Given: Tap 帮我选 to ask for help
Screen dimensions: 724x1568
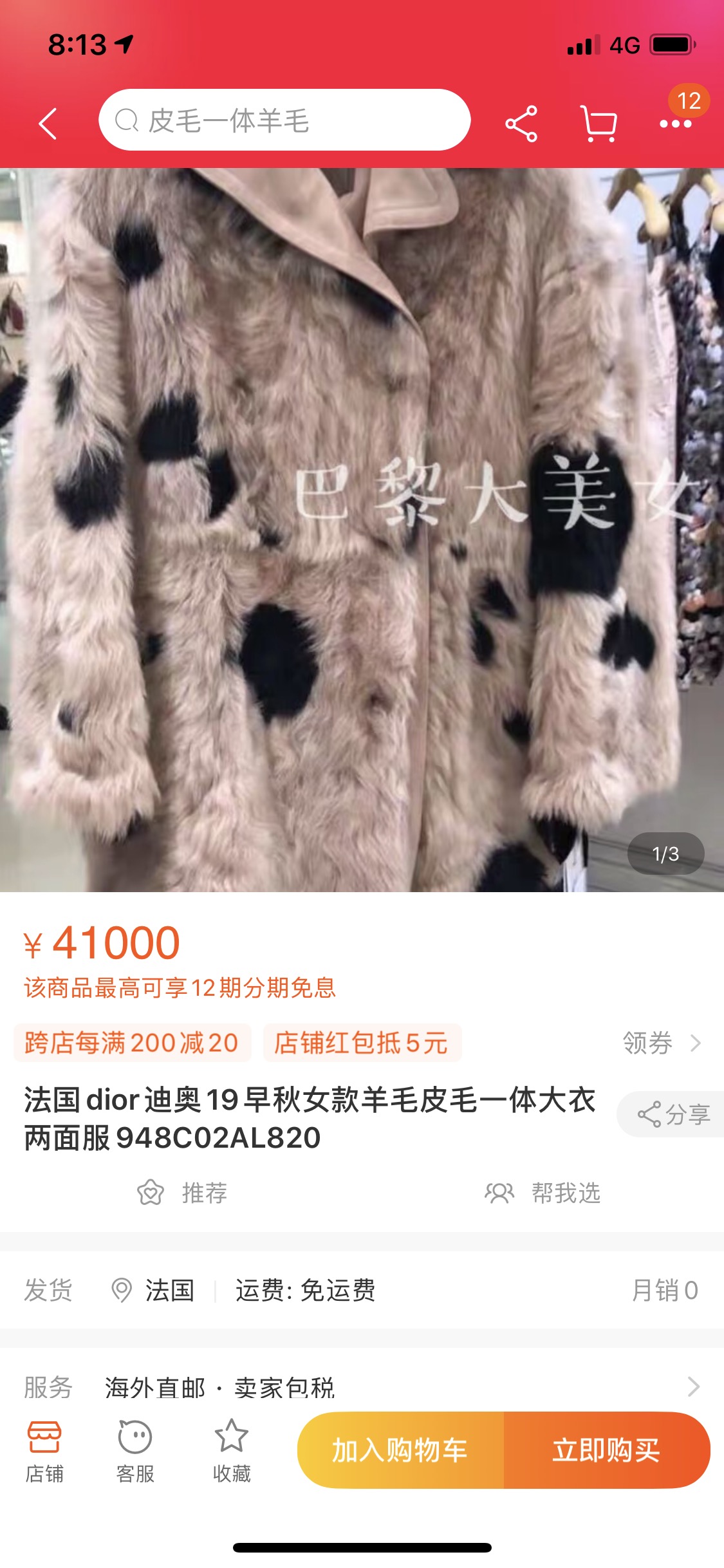Looking at the screenshot, I should tap(543, 1193).
